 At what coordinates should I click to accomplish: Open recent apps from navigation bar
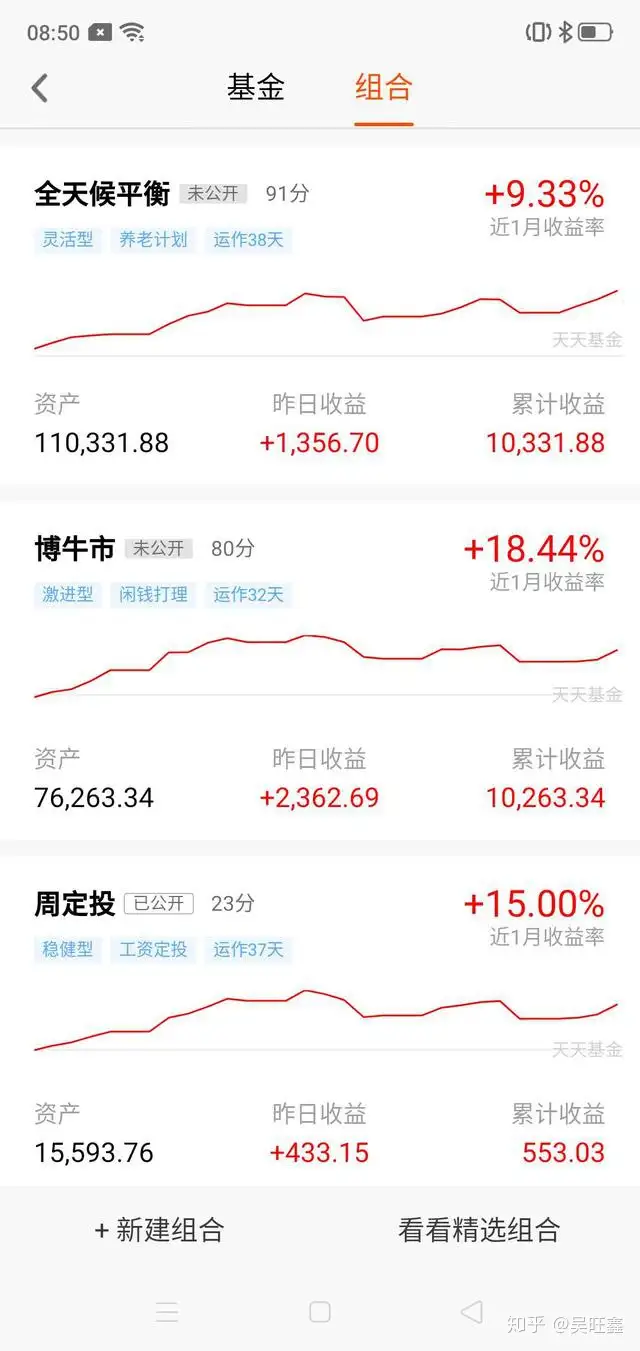point(167,1312)
